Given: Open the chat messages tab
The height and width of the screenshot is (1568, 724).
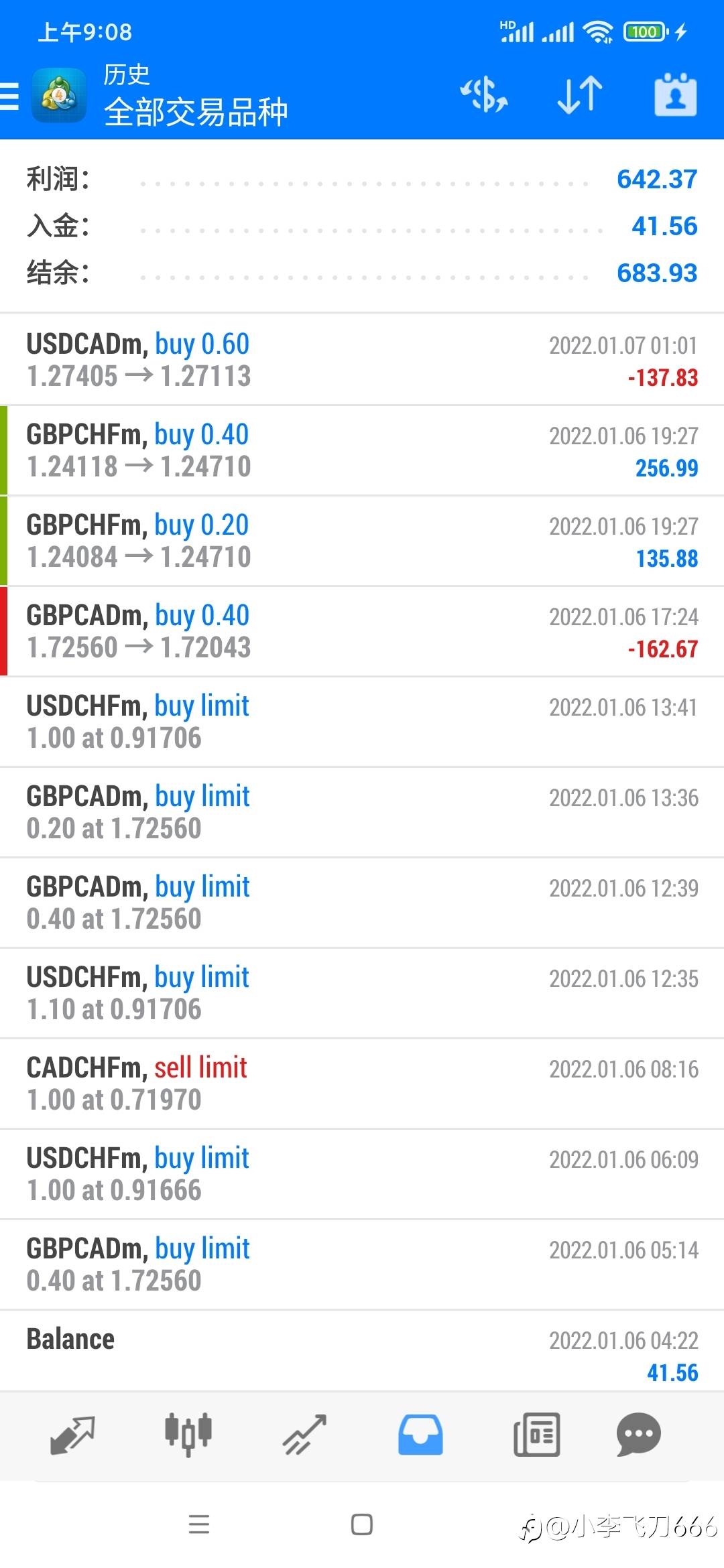Looking at the screenshot, I should pos(638,1435).
